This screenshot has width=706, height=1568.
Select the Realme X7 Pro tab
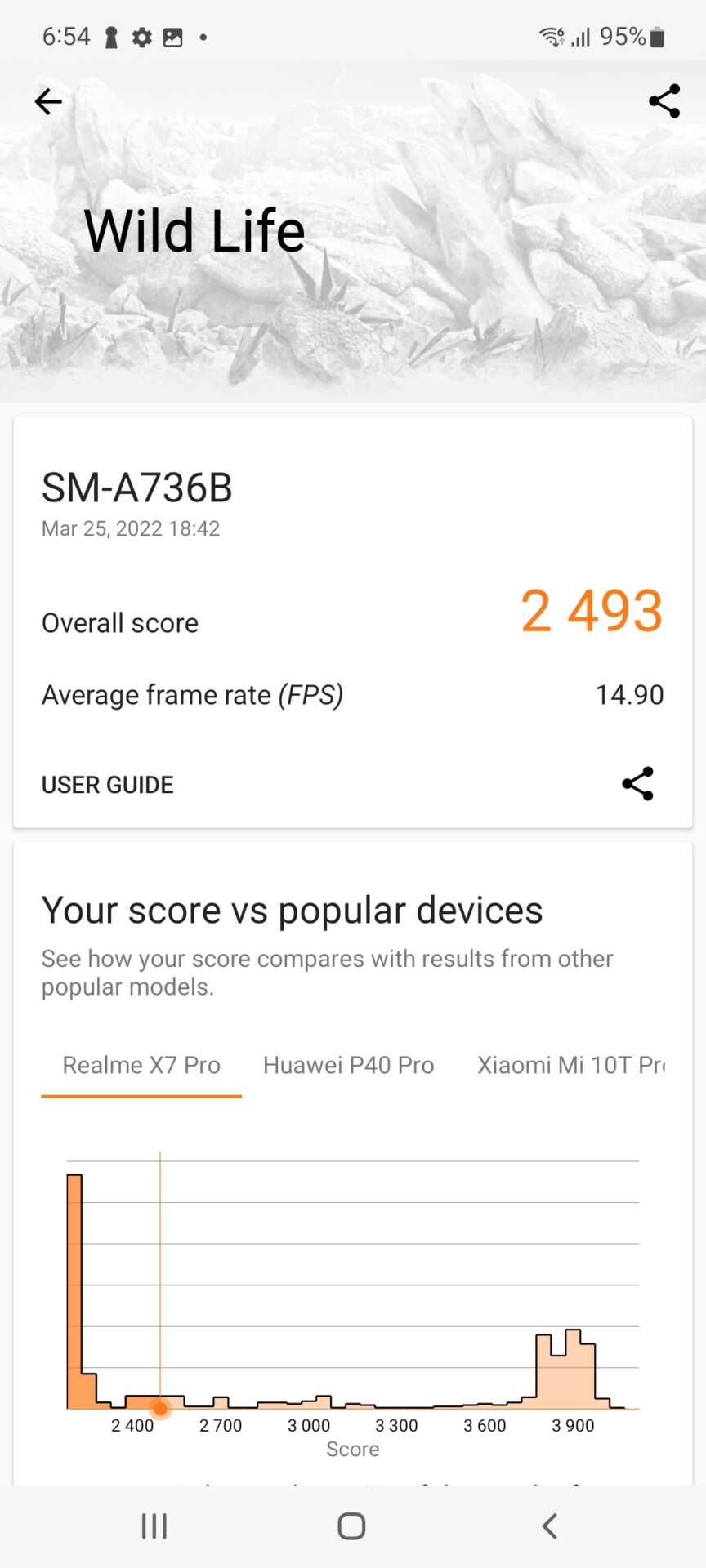141,1065
